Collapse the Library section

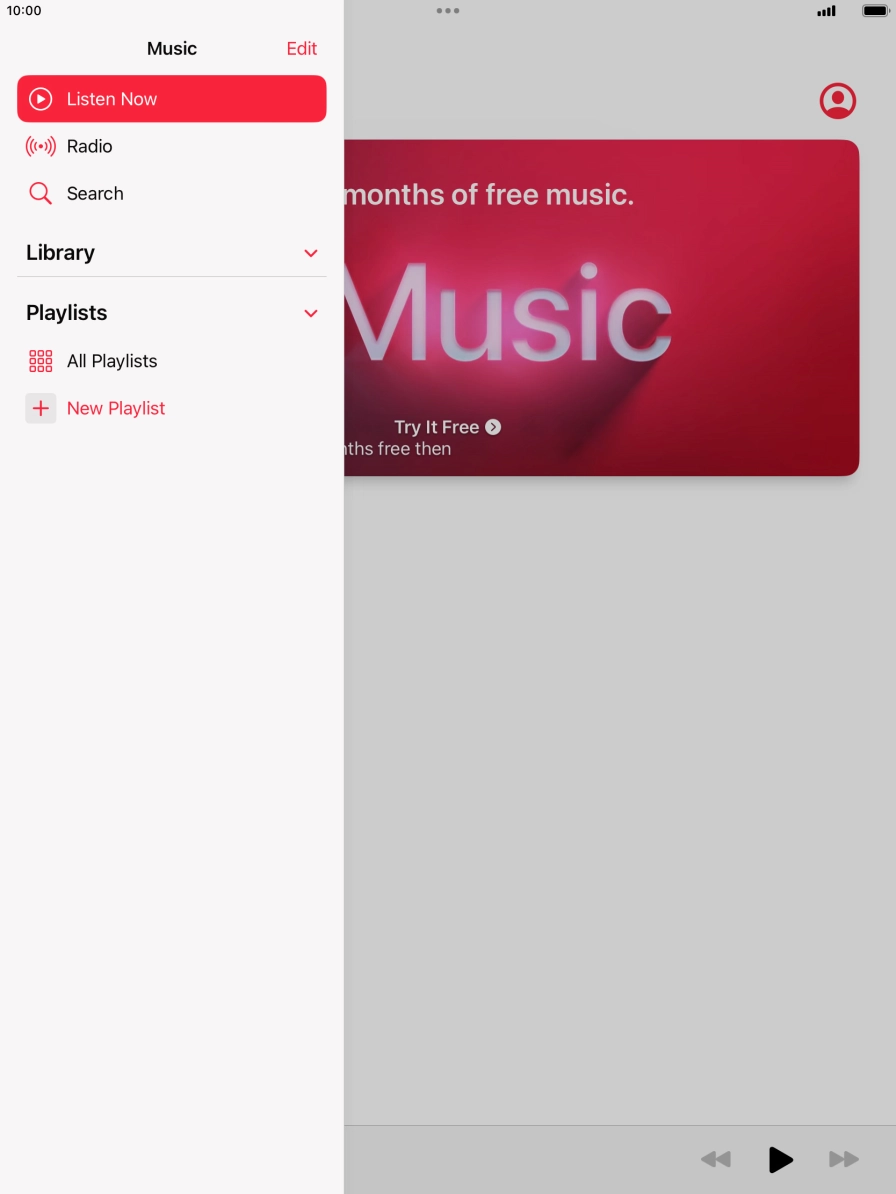(x=310, y=253)
